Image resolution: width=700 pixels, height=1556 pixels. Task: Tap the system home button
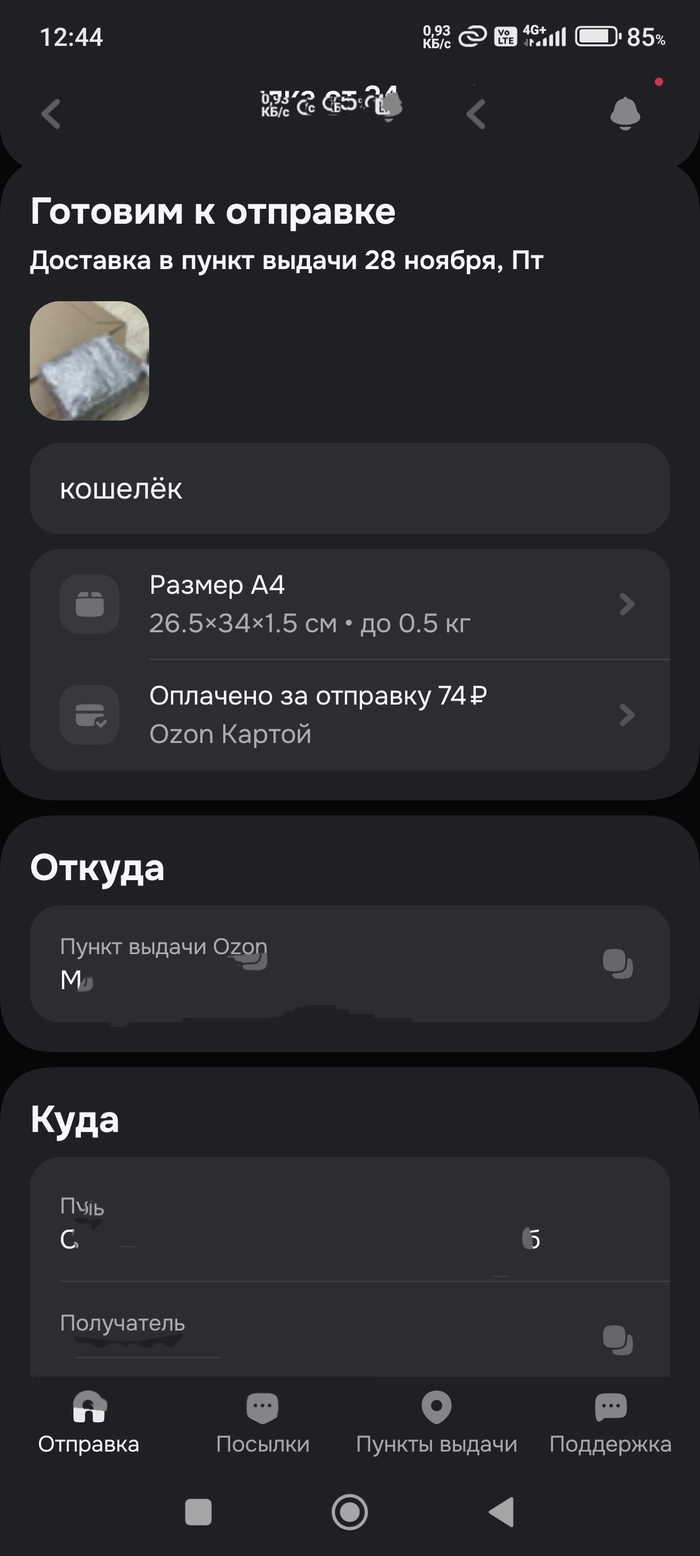coord(350,1512)
